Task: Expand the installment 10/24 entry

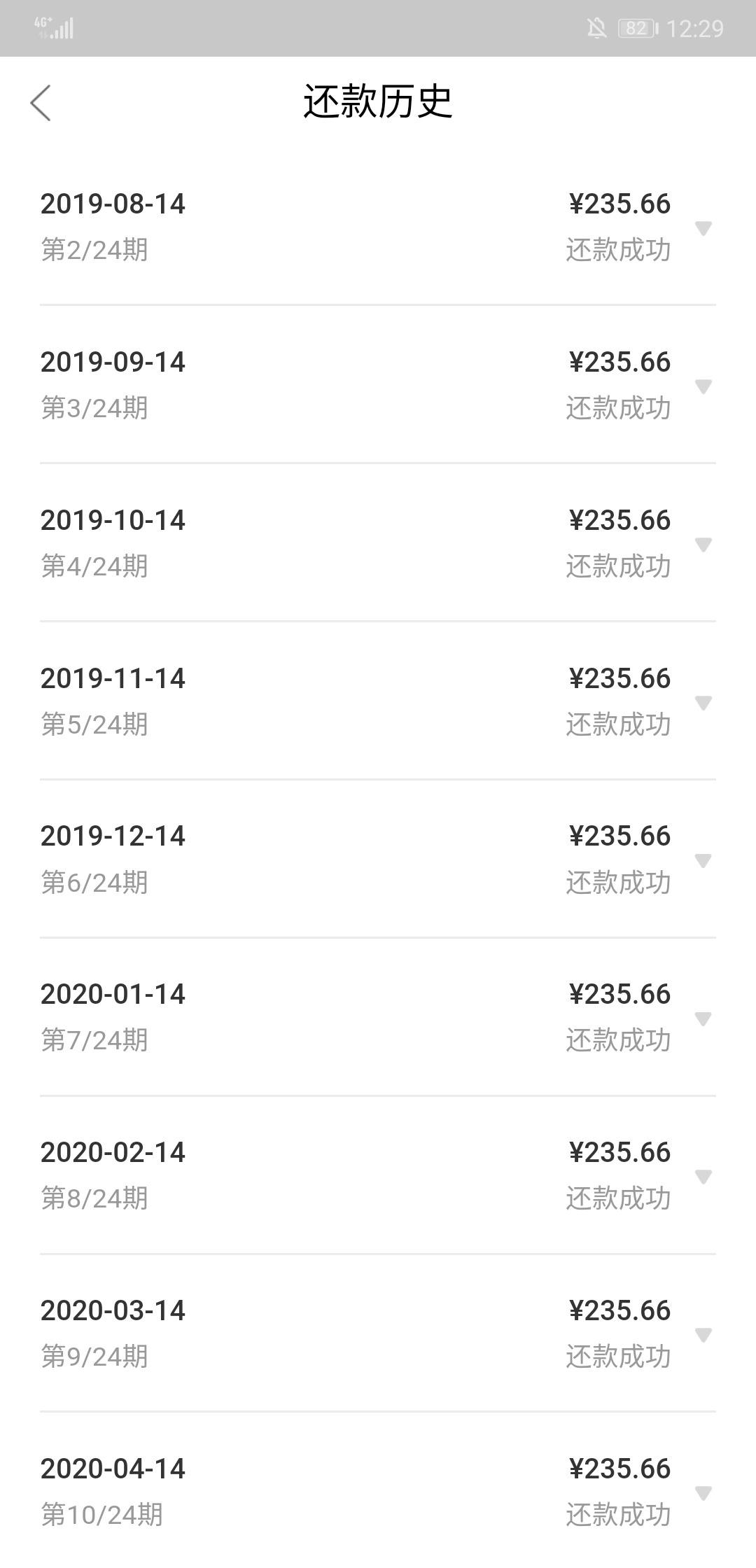Action: click(703, 1493)
